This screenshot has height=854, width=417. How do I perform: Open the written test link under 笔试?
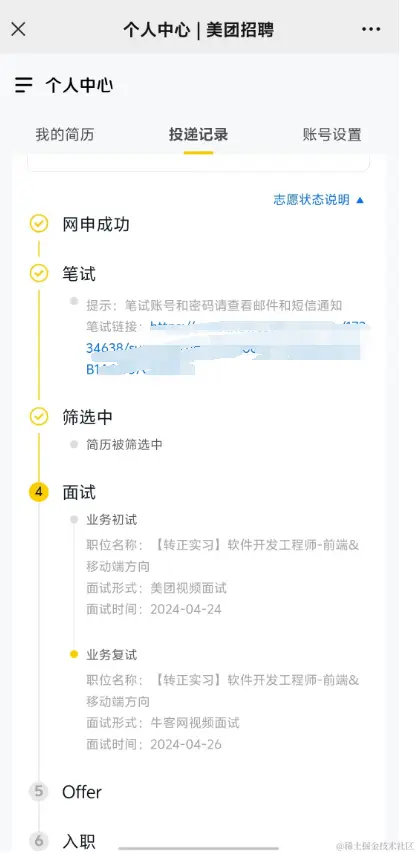pyautogui.click(x=228, y=349)
